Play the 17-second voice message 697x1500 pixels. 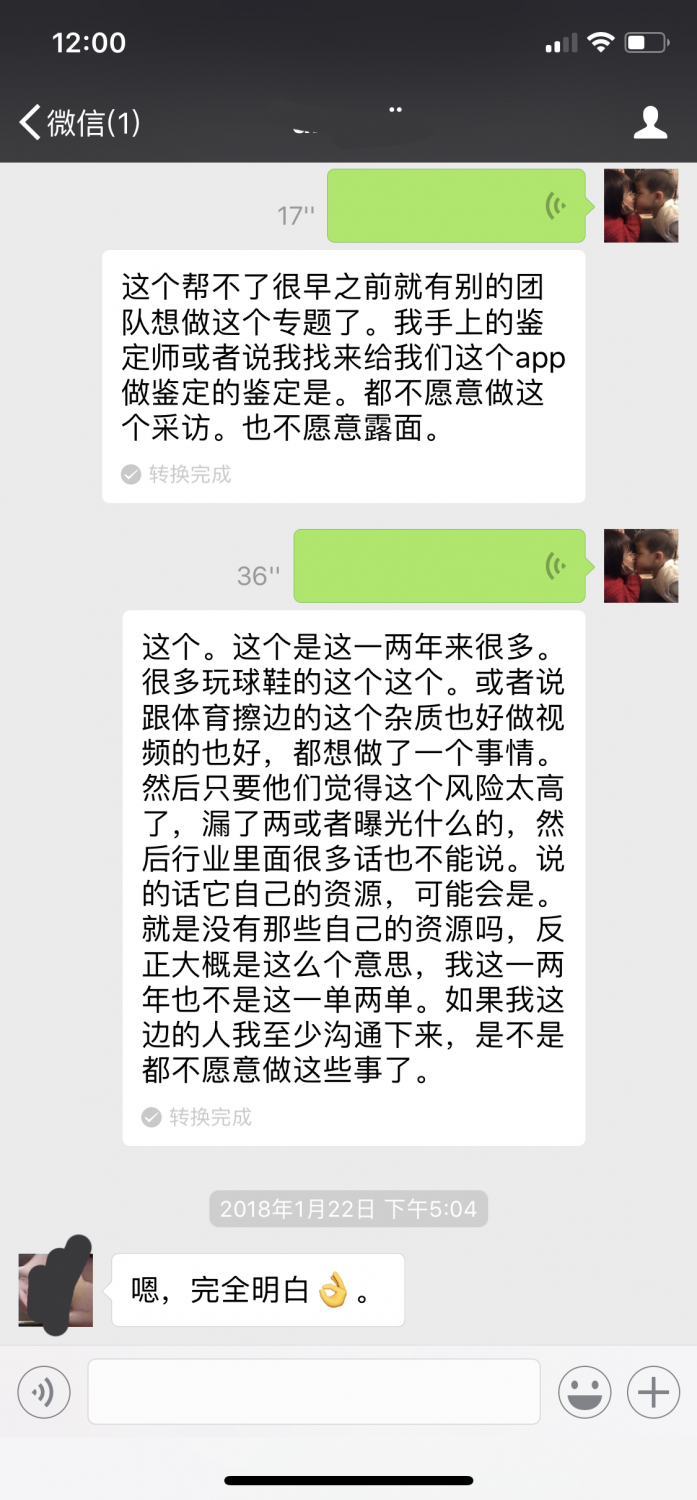click(x=456, y=206)
